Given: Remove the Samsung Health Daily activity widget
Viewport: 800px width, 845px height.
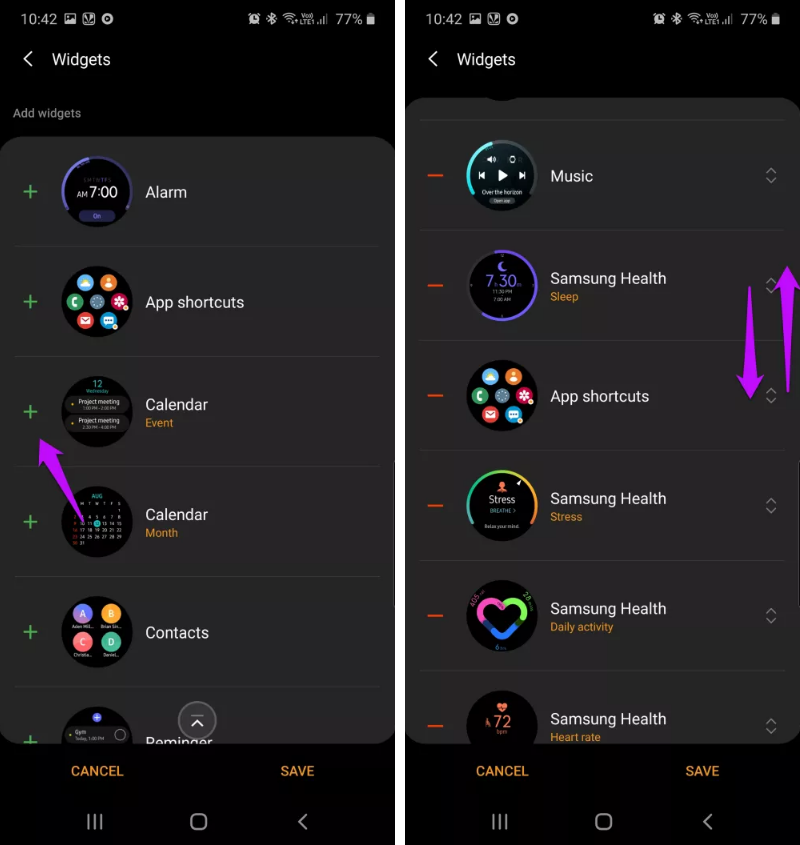Looking at the screenshot, I should (x=435, y=616).
